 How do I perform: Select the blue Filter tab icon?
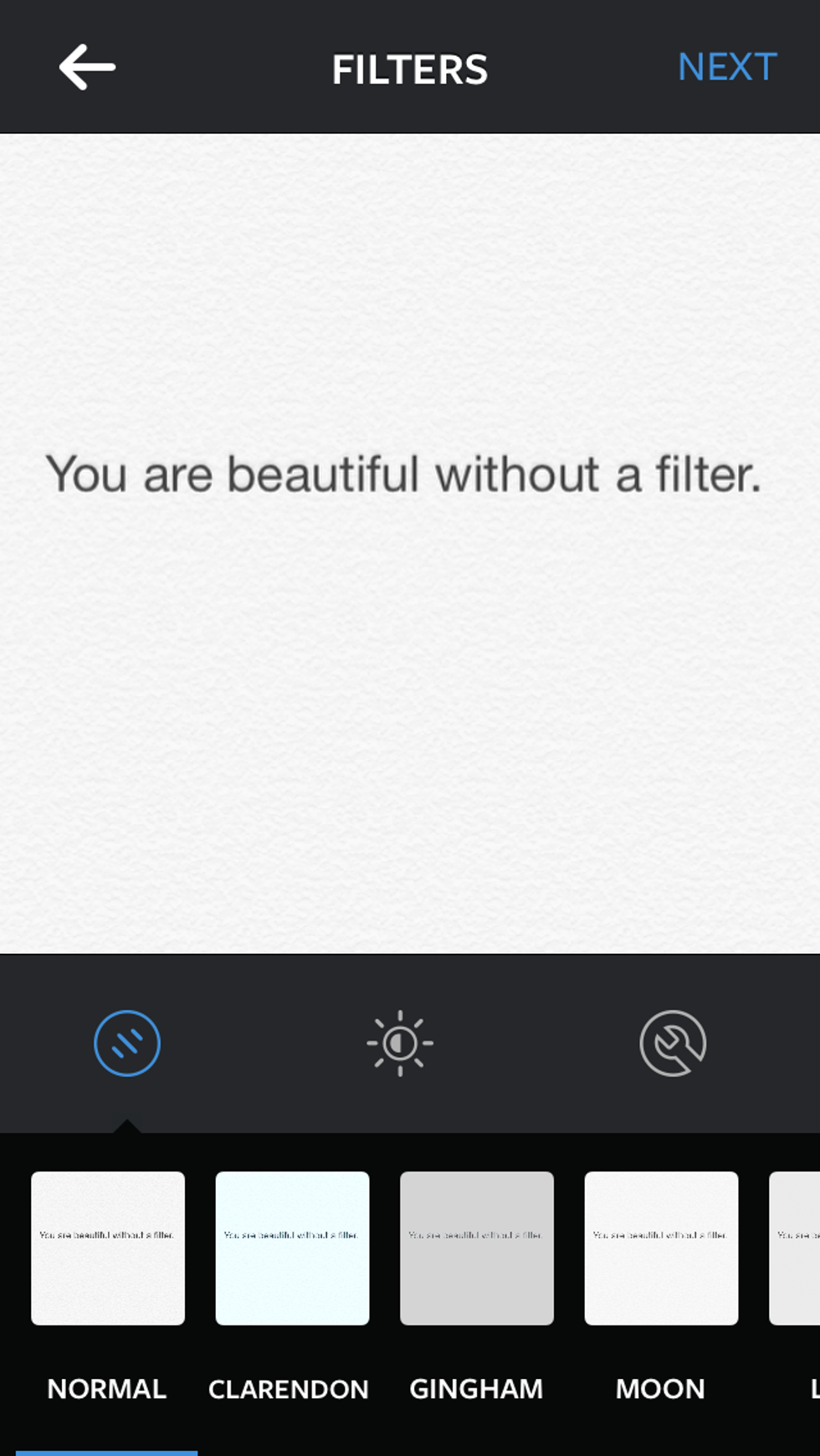coord(126,1043)
